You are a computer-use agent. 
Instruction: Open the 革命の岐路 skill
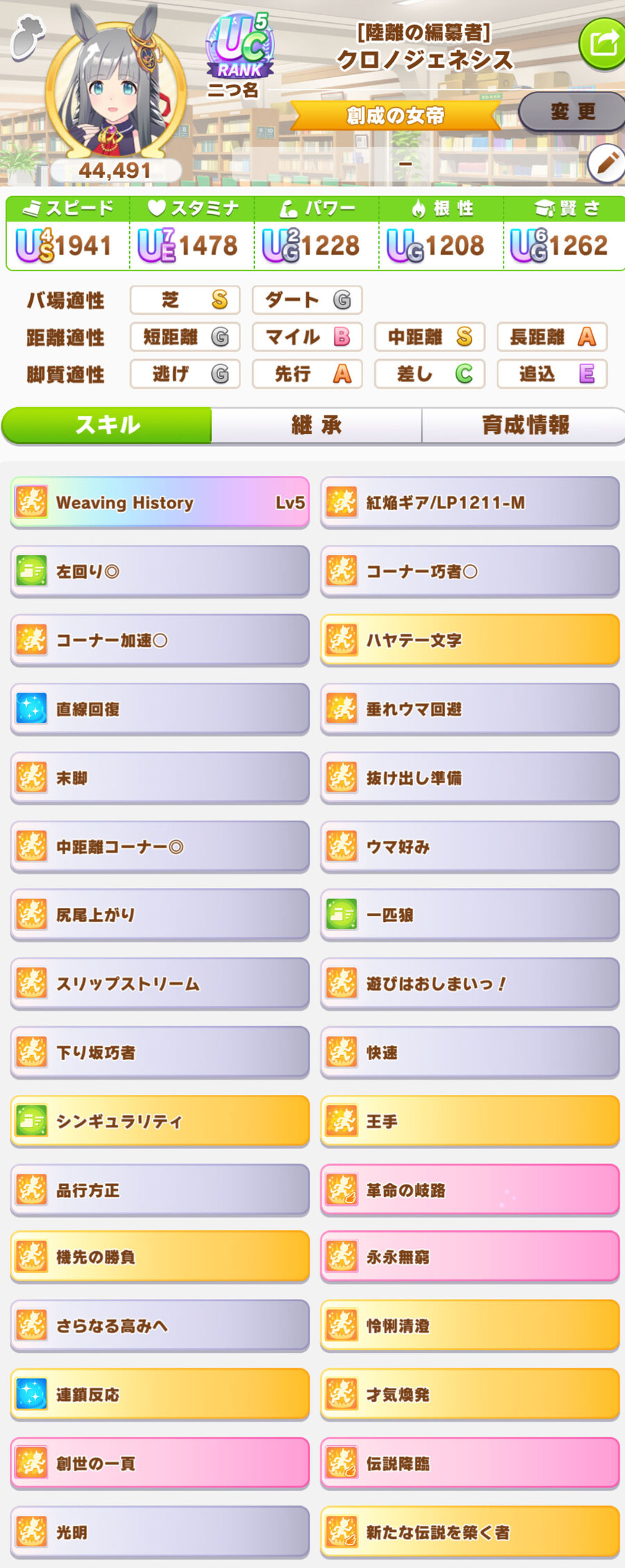pyautogui.click(x=469, y=1190)
